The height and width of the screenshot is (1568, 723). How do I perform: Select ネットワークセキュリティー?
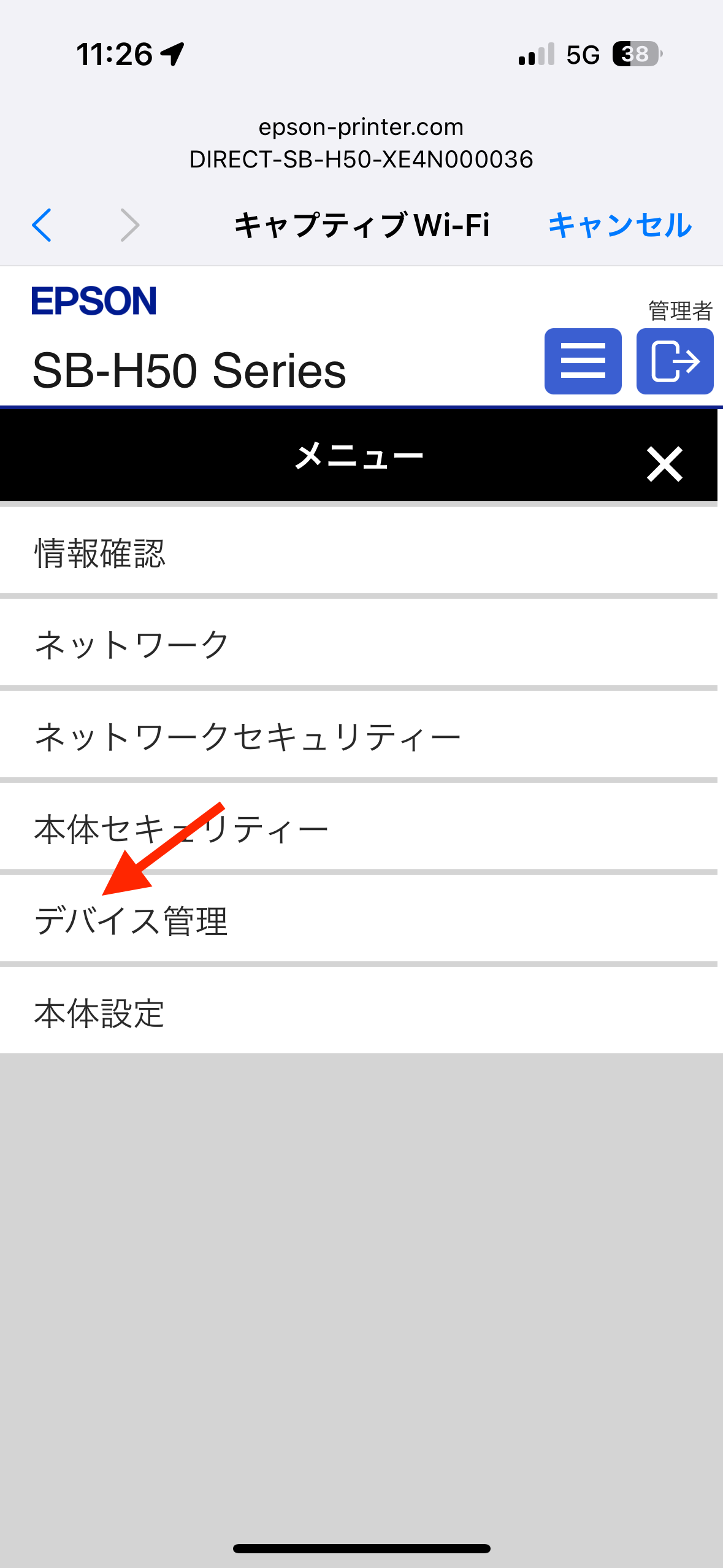click(359, 737)
